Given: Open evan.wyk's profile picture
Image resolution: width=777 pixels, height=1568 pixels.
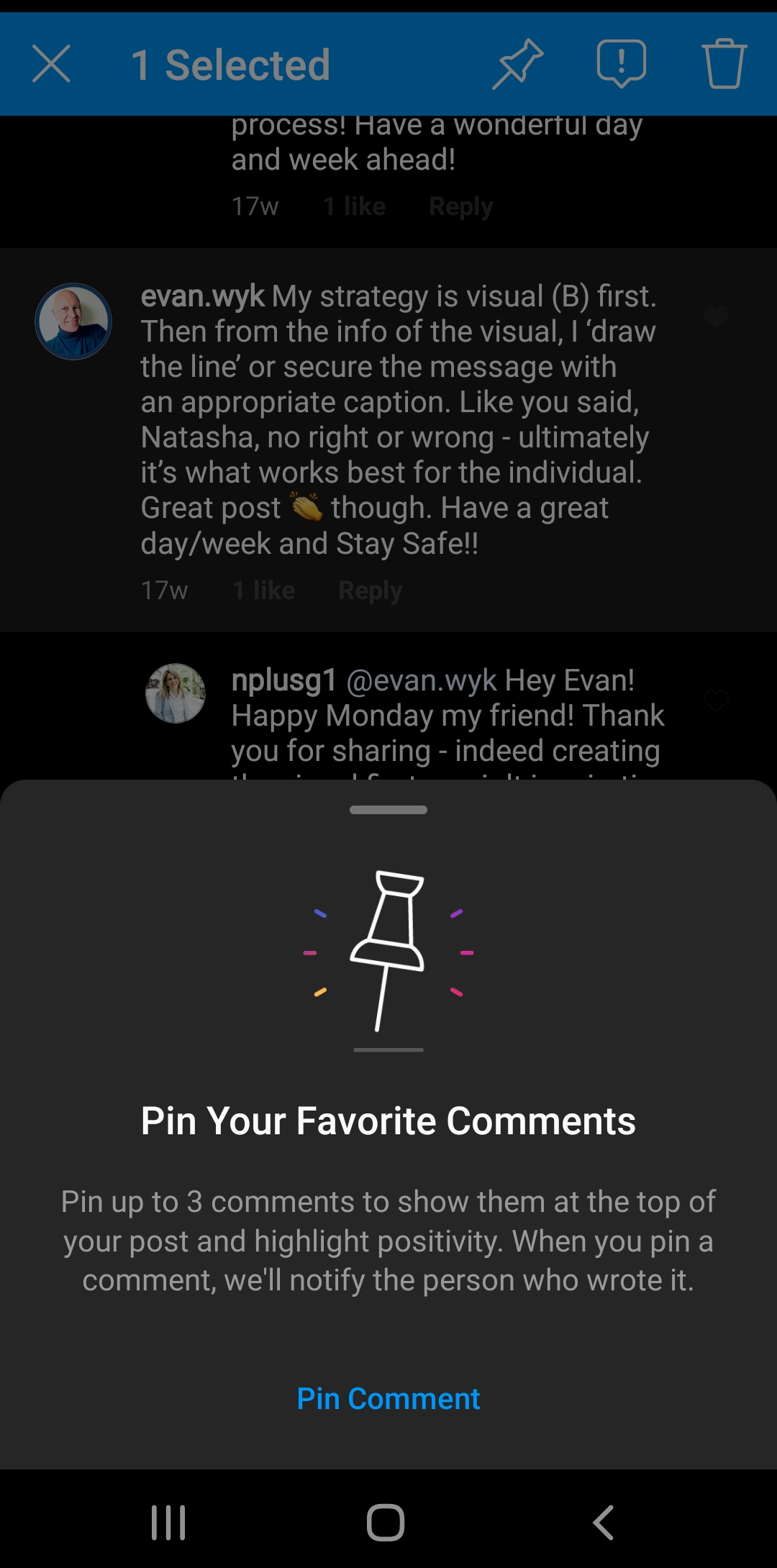Looking at the screenshot, I should coord(73,322).
